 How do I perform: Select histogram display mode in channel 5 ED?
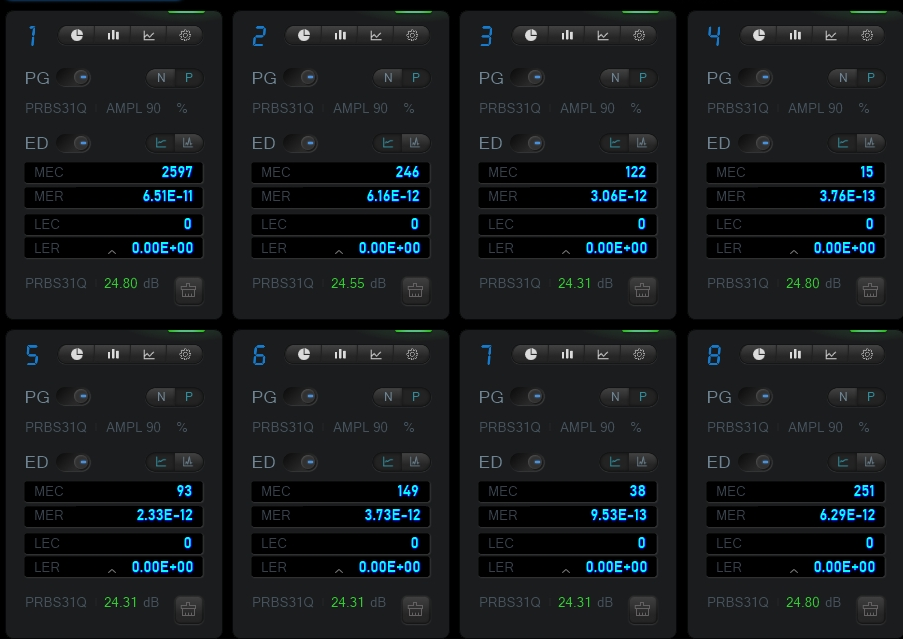188,462
